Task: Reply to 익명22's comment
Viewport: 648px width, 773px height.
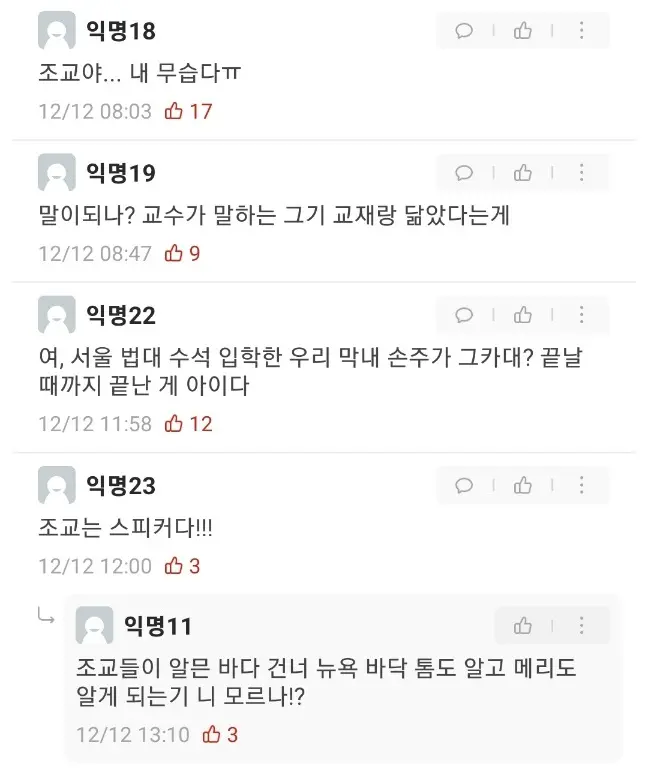Action: (464, 315)
